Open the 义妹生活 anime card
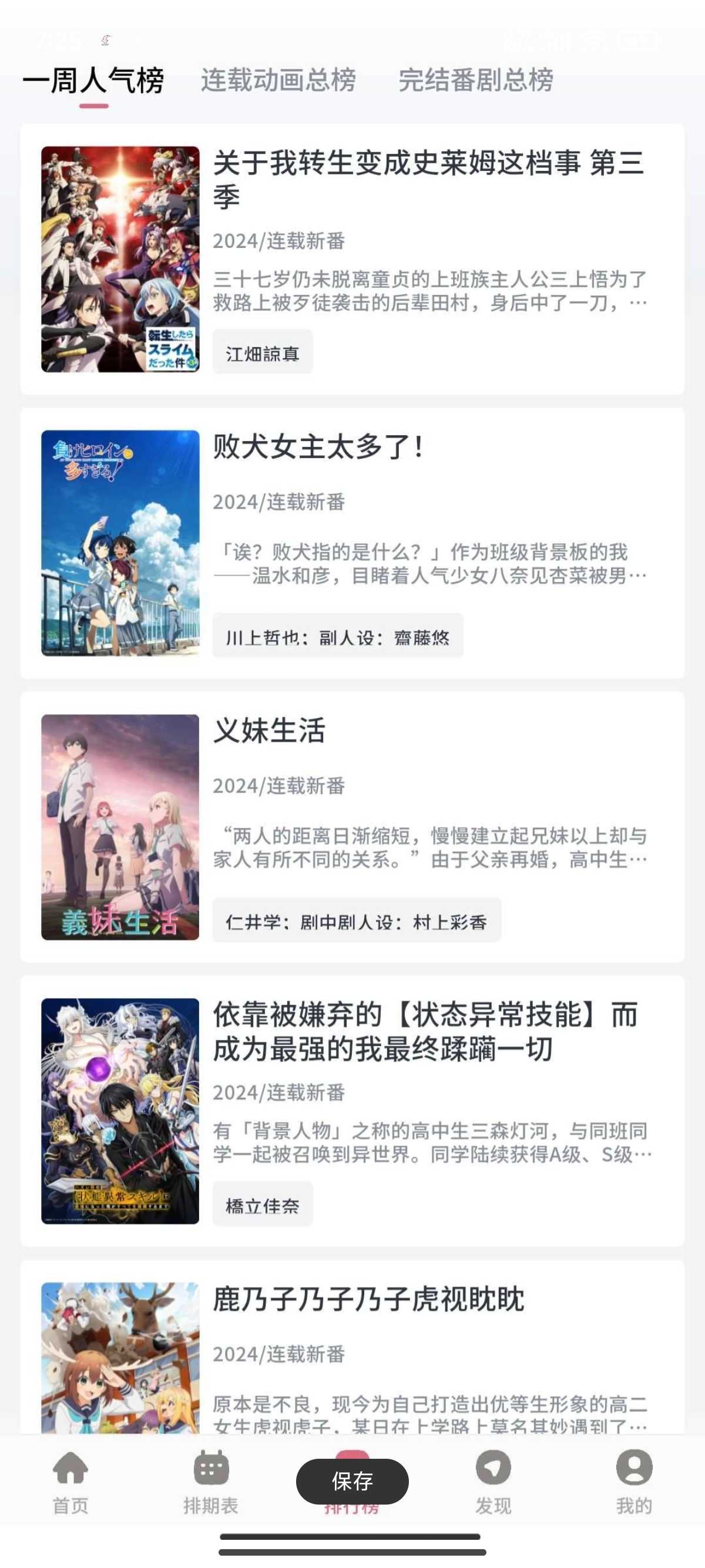 (x=352, y=827)
